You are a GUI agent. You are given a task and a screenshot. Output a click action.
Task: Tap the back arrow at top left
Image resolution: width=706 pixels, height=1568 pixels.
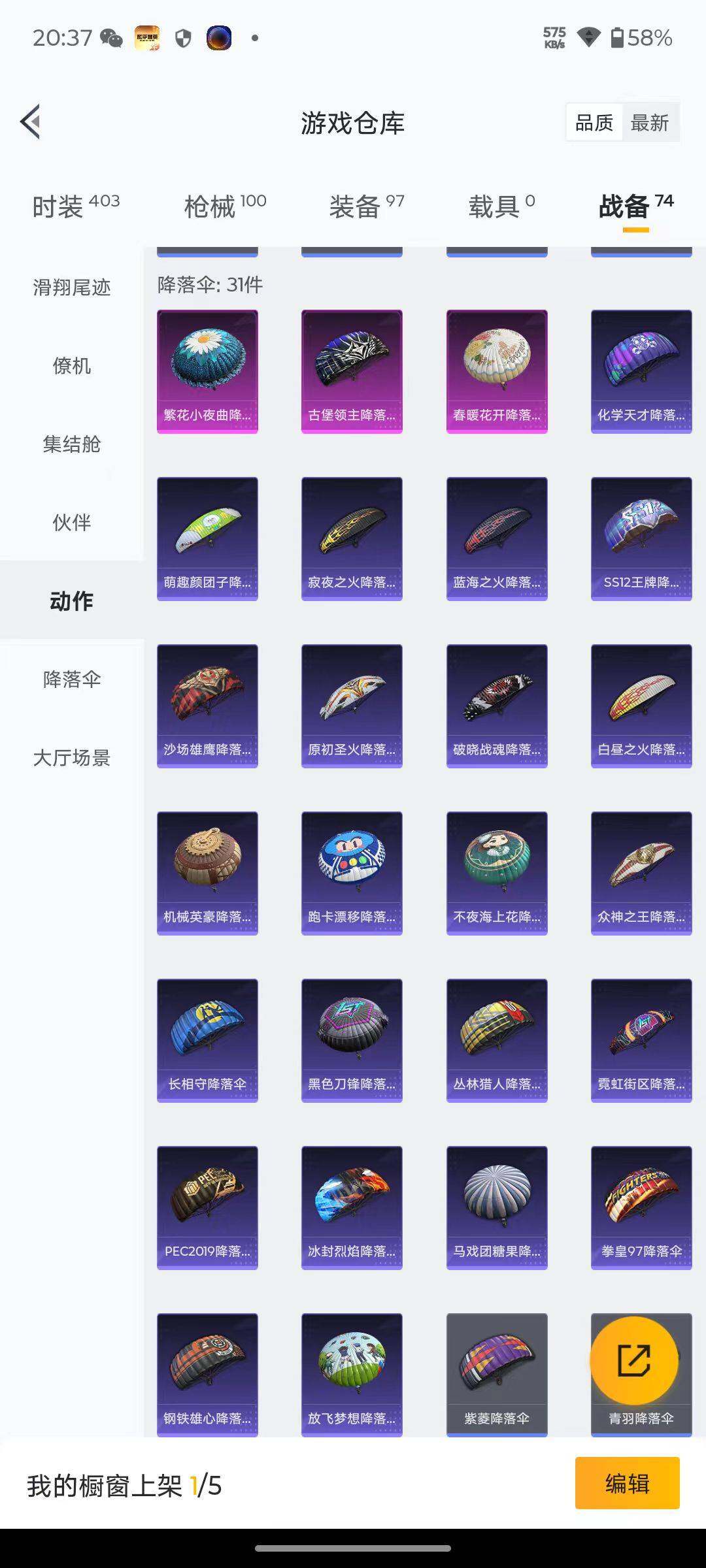point(31,122)
